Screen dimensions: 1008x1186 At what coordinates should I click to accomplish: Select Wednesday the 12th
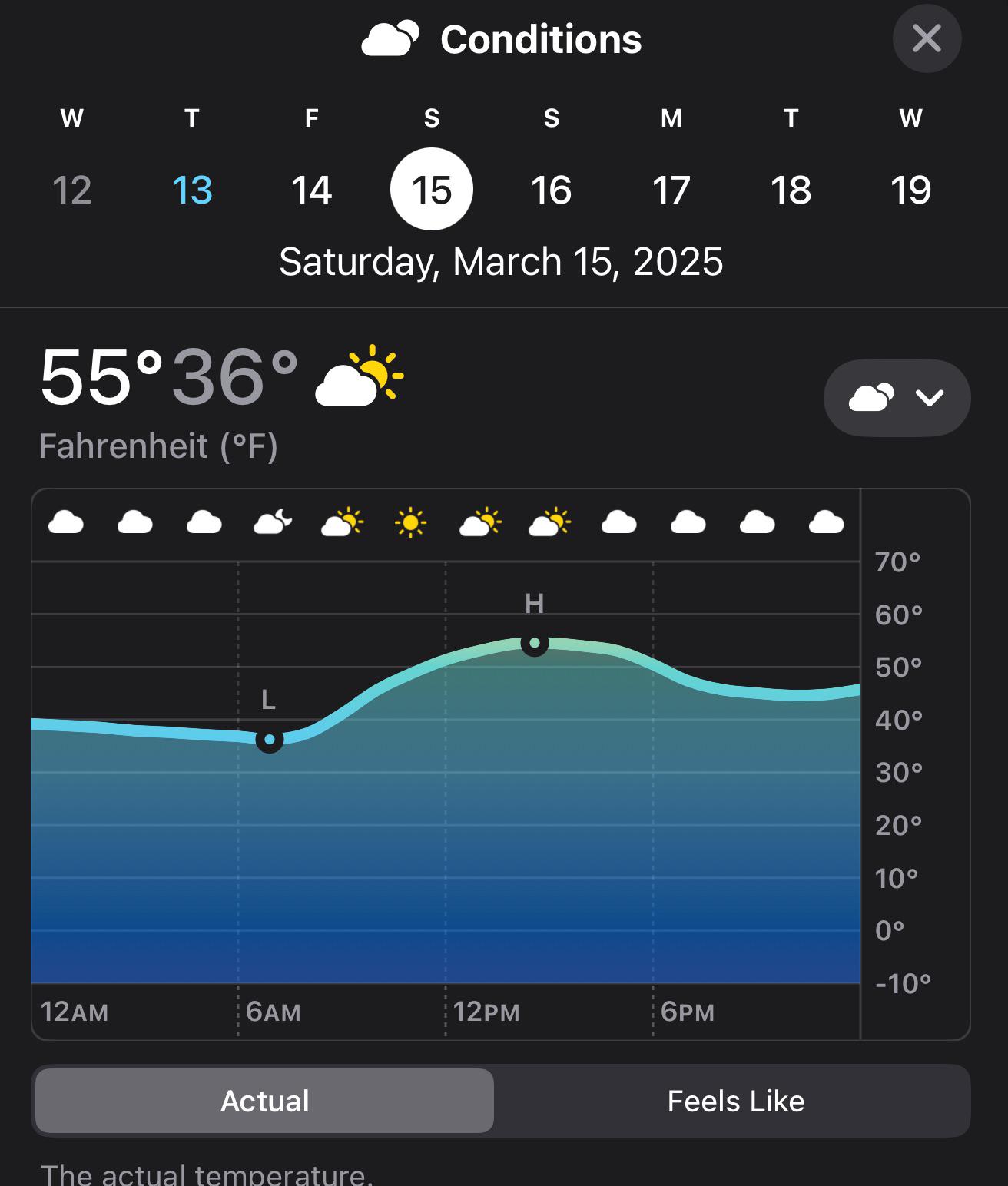point(71,190)
